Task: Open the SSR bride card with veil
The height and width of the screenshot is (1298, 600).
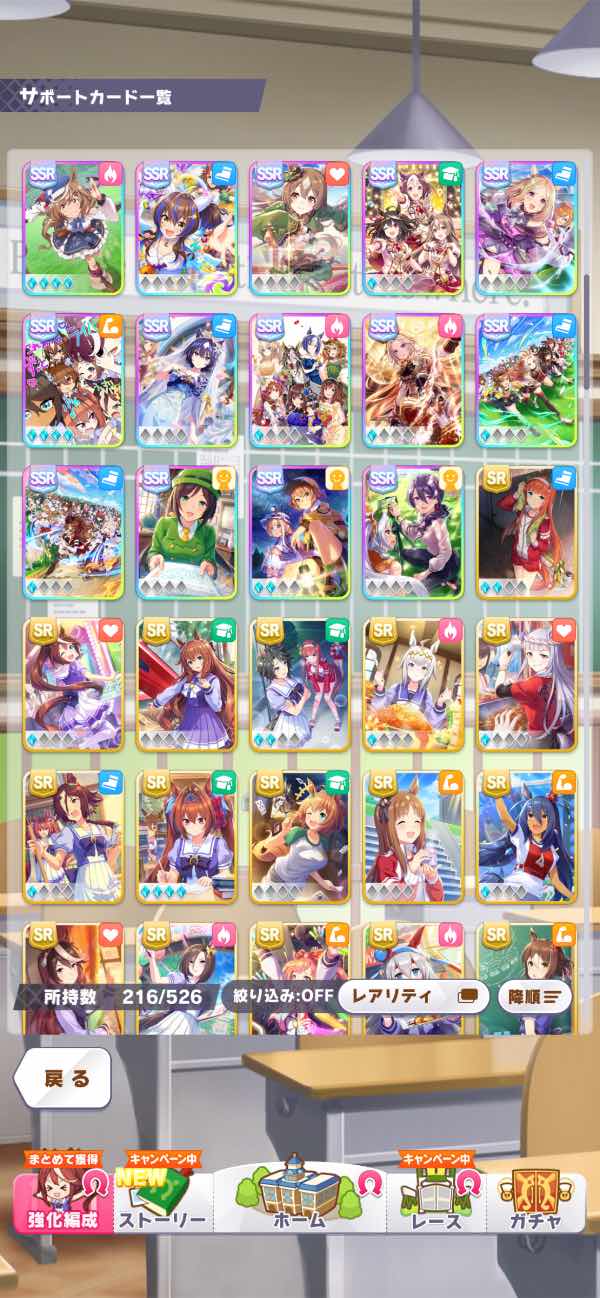Action: pos(186,380)
